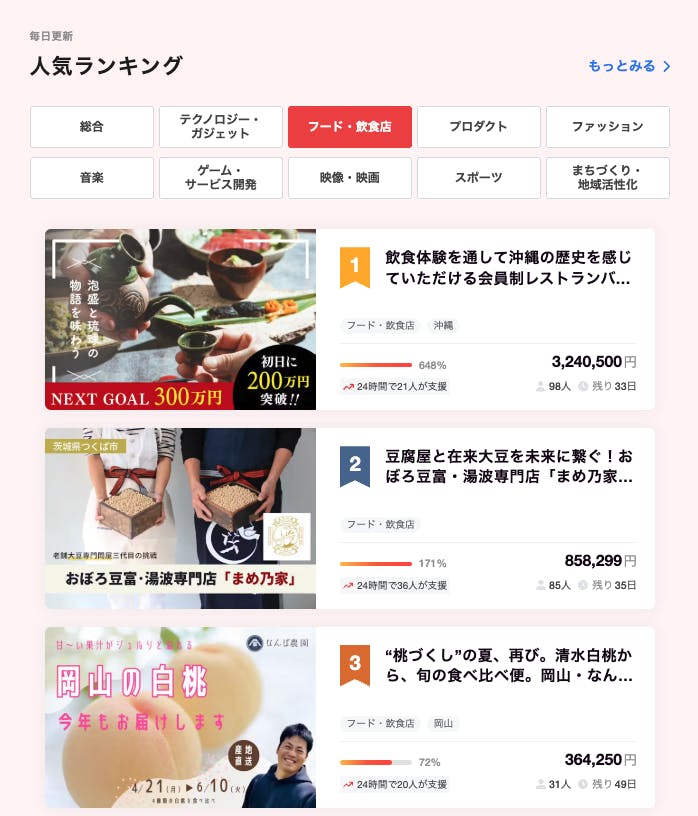This screenshot has width=698, height=816.
Task: Tap the フード・飲食店 category tab
Action: (x=349, y=127)
